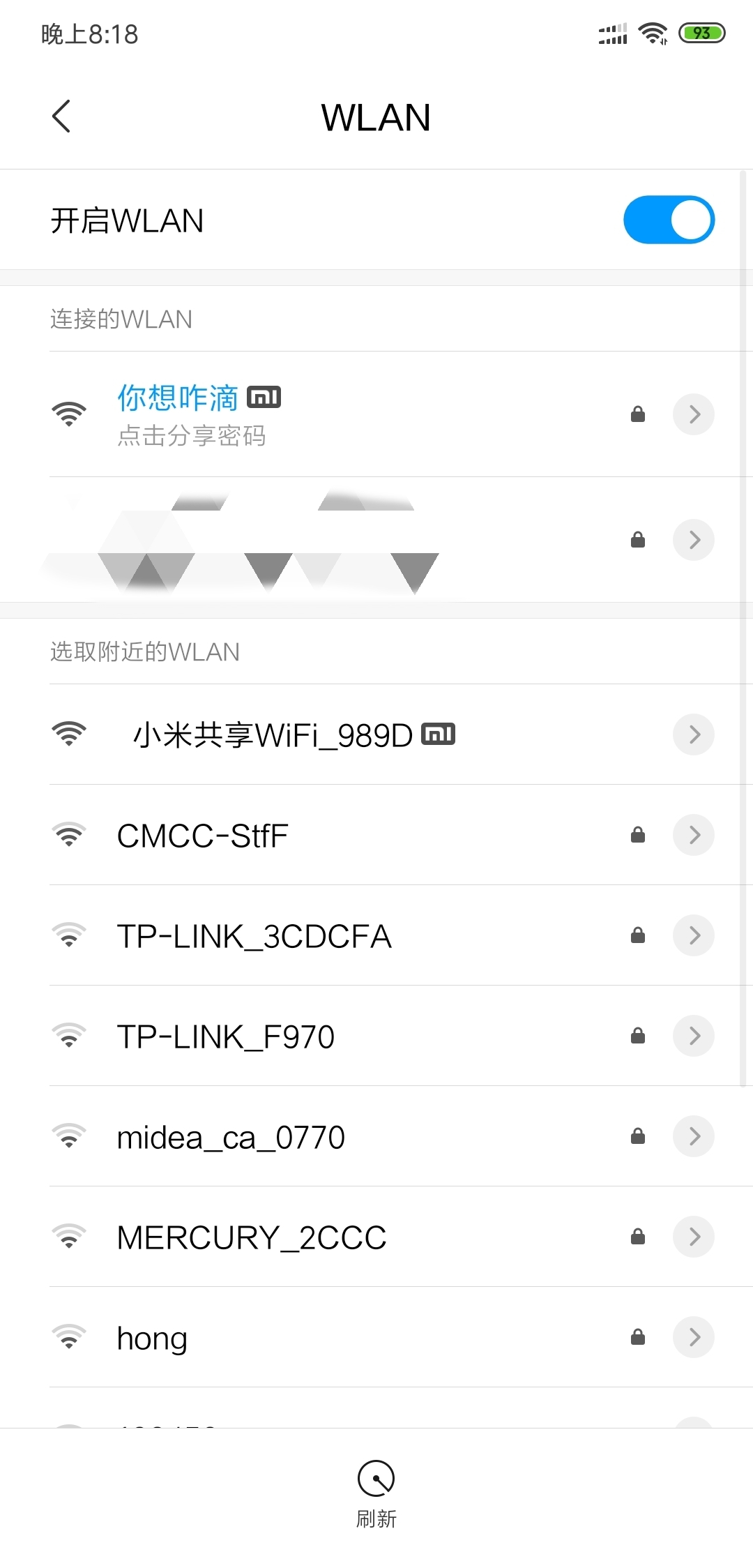Image resolution: width=753 pixels, height=1568 pixels.
Task: Click the back arrow to leave WLAN settings
Action: coord(61,116)
